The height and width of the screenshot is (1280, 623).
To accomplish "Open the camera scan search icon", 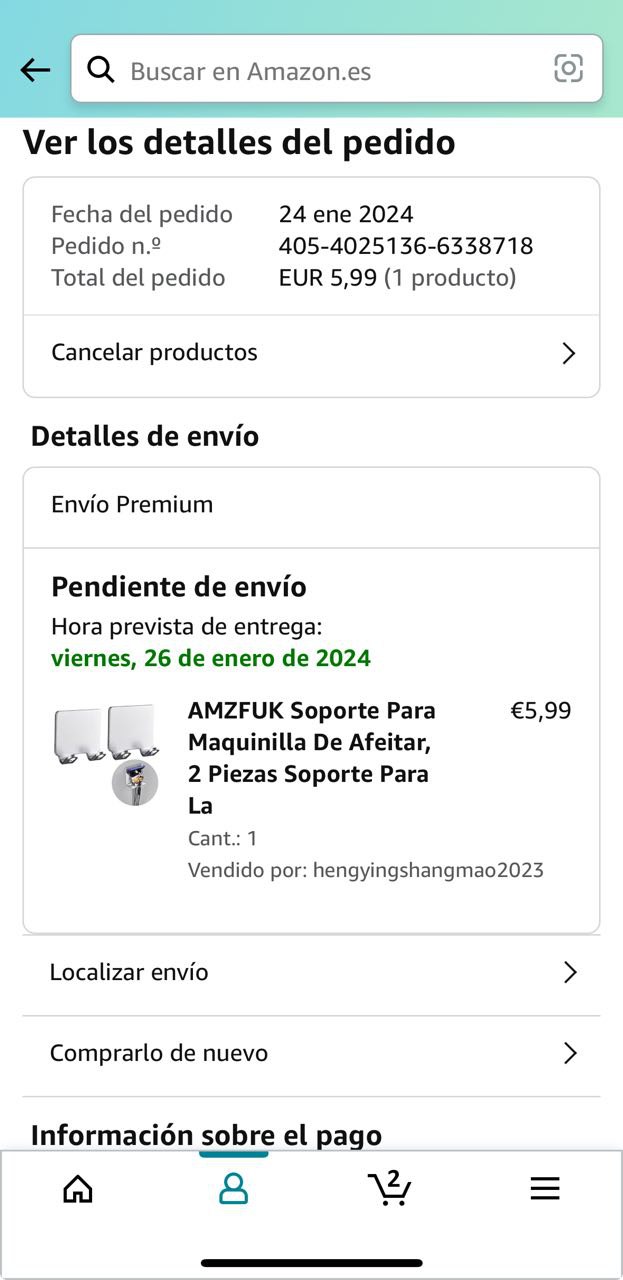I will click(568, 68).
